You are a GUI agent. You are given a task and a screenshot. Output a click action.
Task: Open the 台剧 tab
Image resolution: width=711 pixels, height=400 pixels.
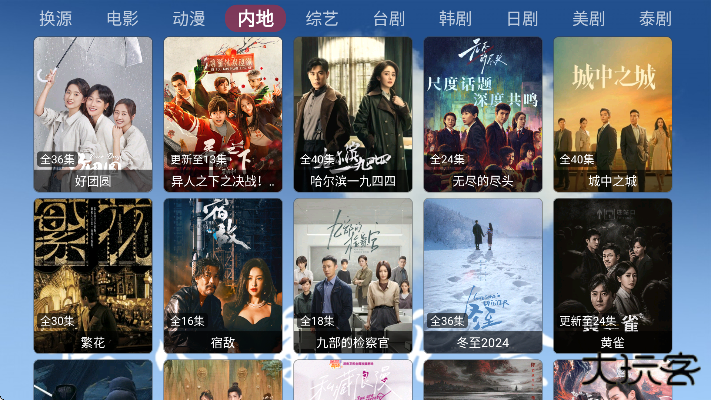point(388,18)
